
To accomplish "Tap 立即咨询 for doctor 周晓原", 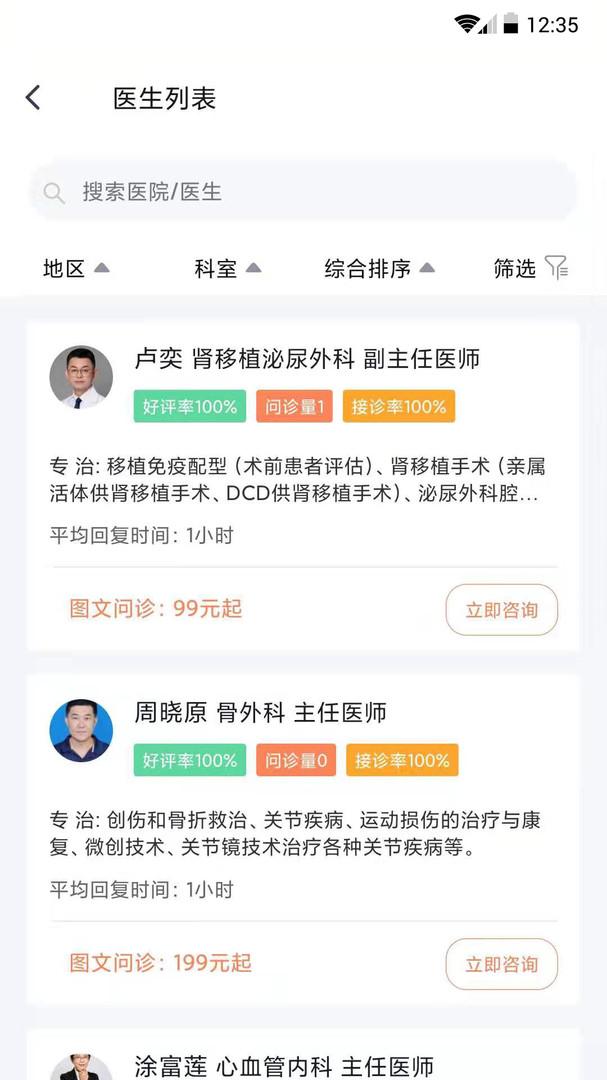I will [x=502, y=964].
